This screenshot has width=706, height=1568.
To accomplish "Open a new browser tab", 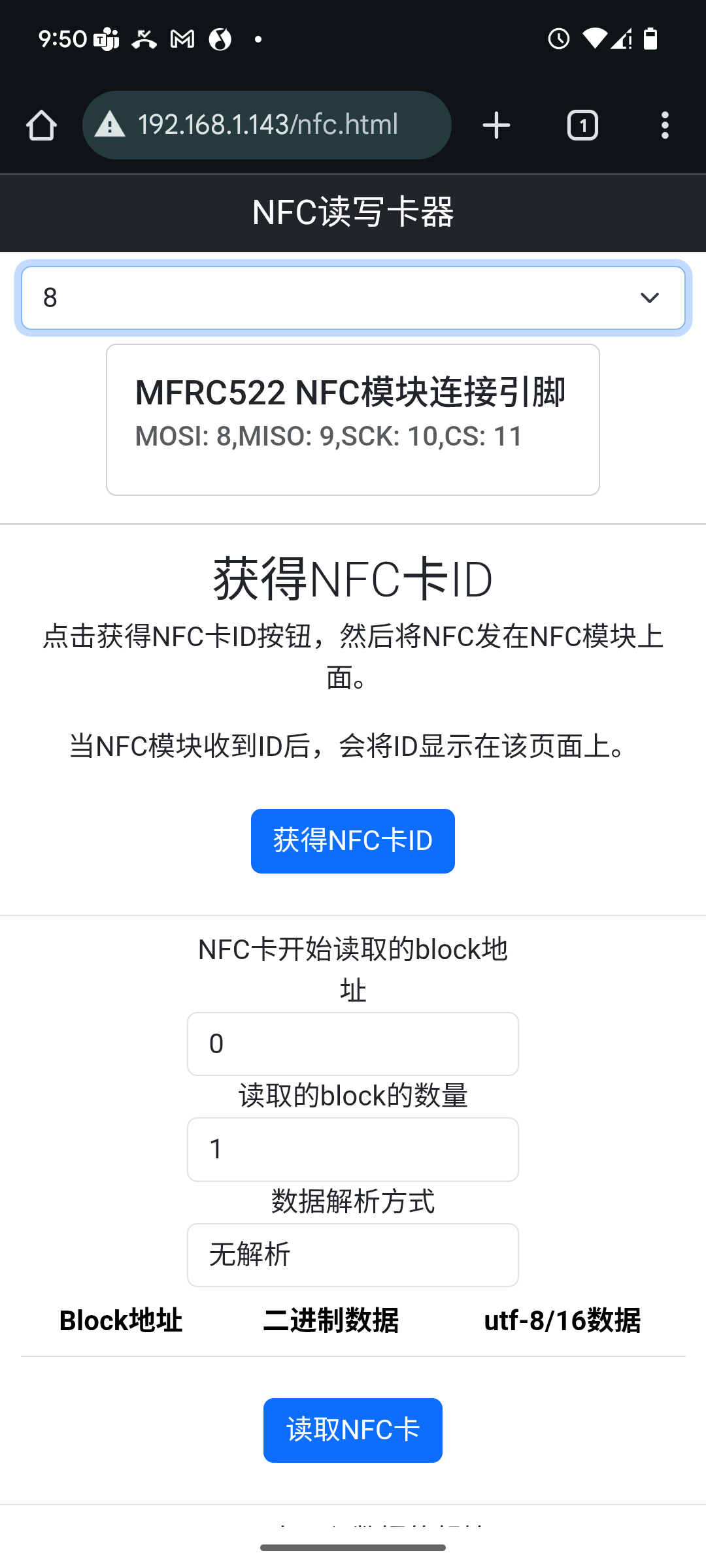I will click(x=496, y=125).
